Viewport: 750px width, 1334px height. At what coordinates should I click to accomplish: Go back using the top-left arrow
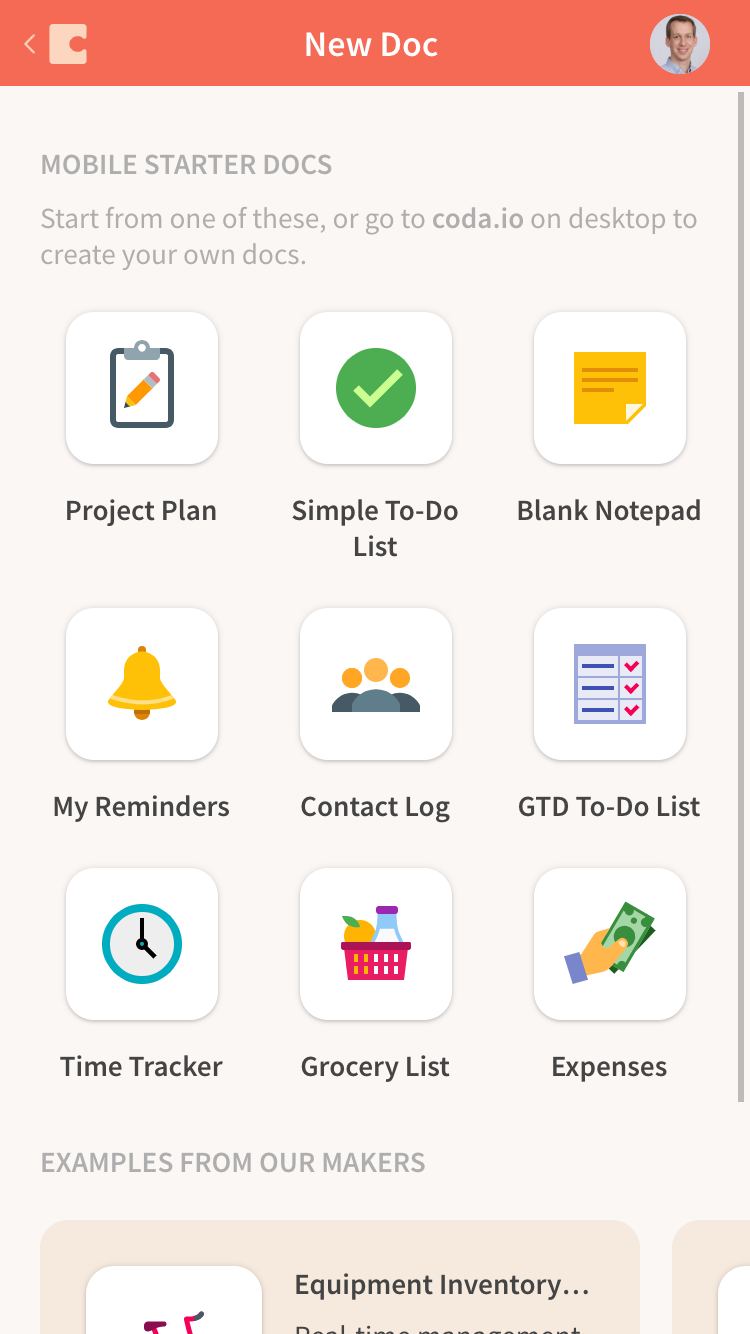[x=30, y=44]
